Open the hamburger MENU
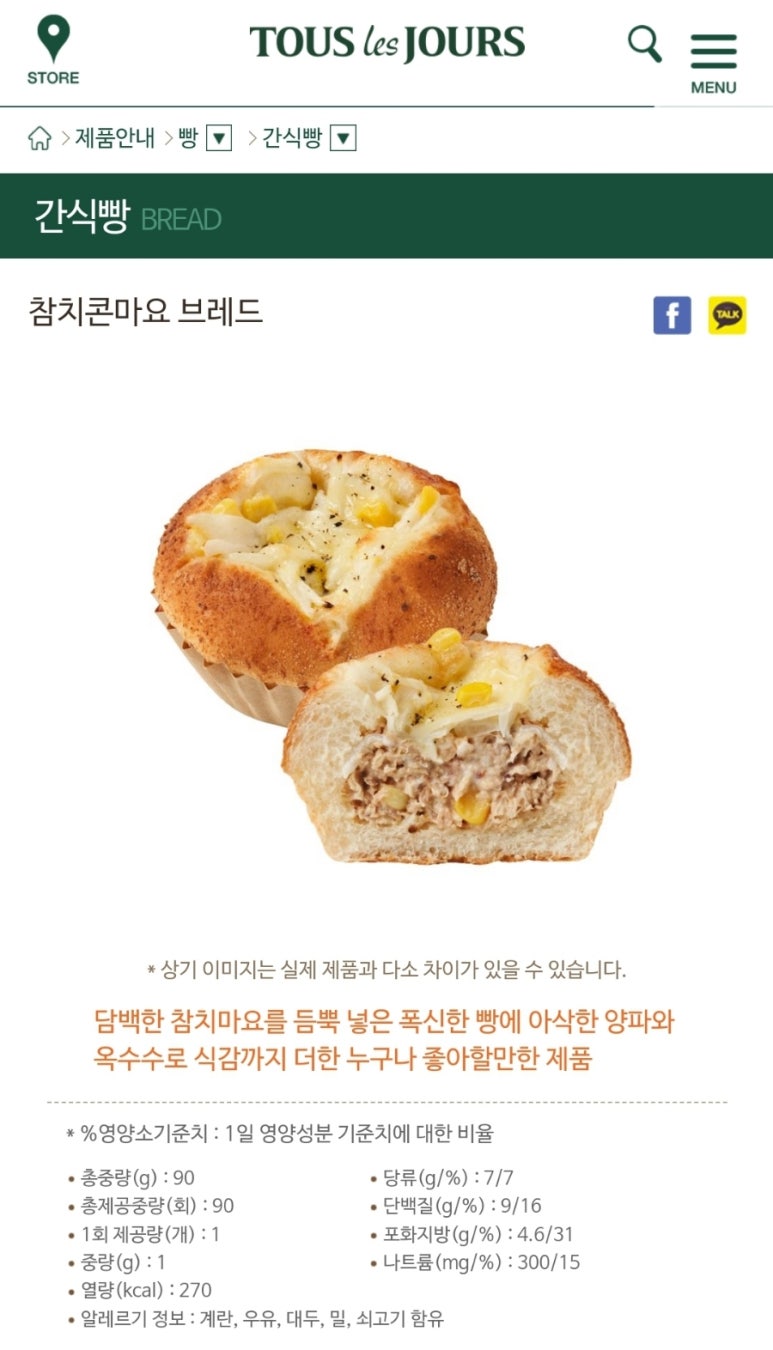Viewport: 773px width, 1350px height. click(x=713, y=60)
